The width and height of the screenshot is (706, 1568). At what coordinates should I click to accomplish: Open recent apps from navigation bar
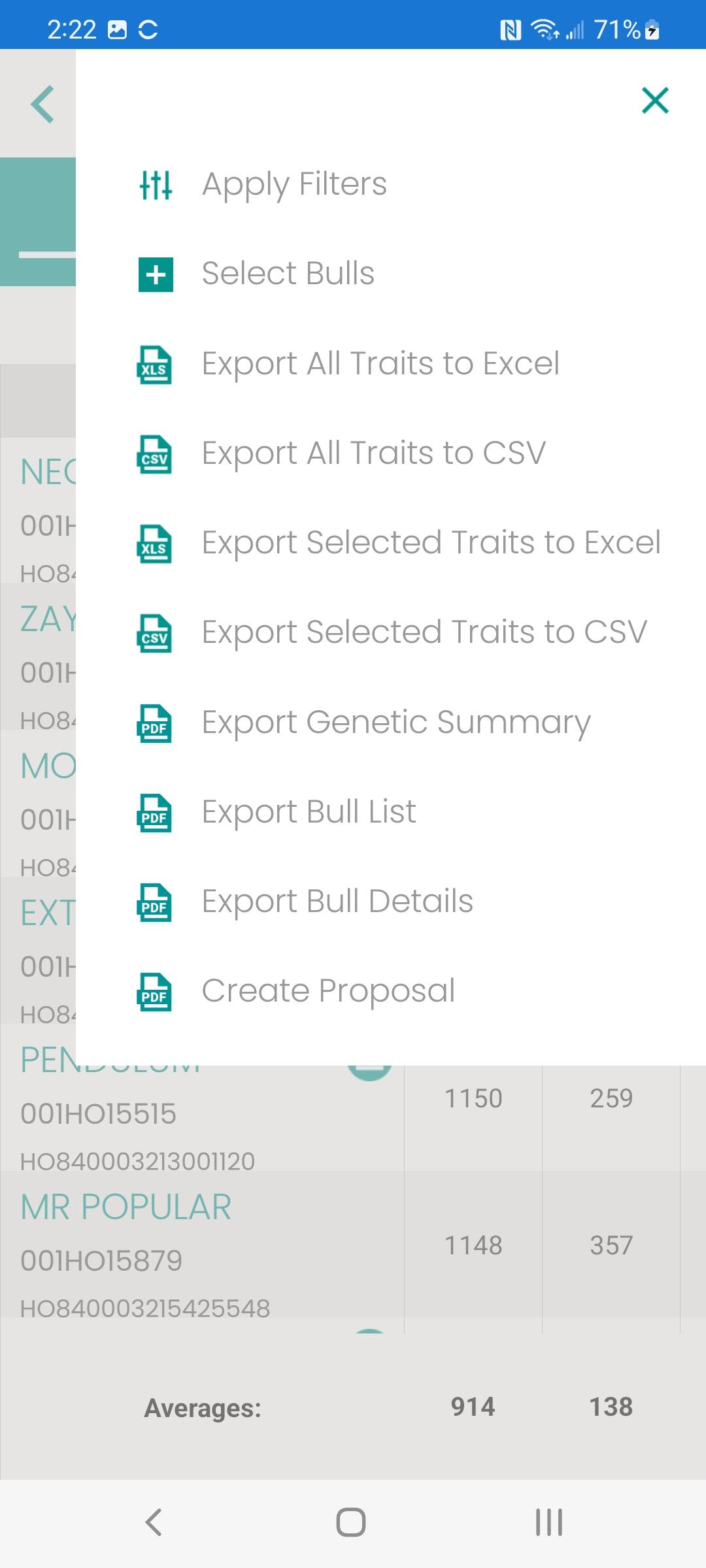point(549,1522)
